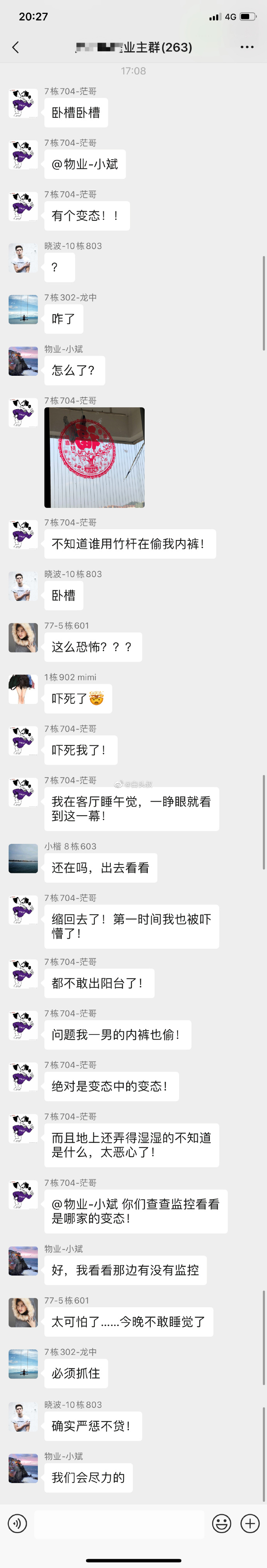This screenshot has height=1568, width=267.
Task: Open the plus attachment menu
Action: 250,1523
